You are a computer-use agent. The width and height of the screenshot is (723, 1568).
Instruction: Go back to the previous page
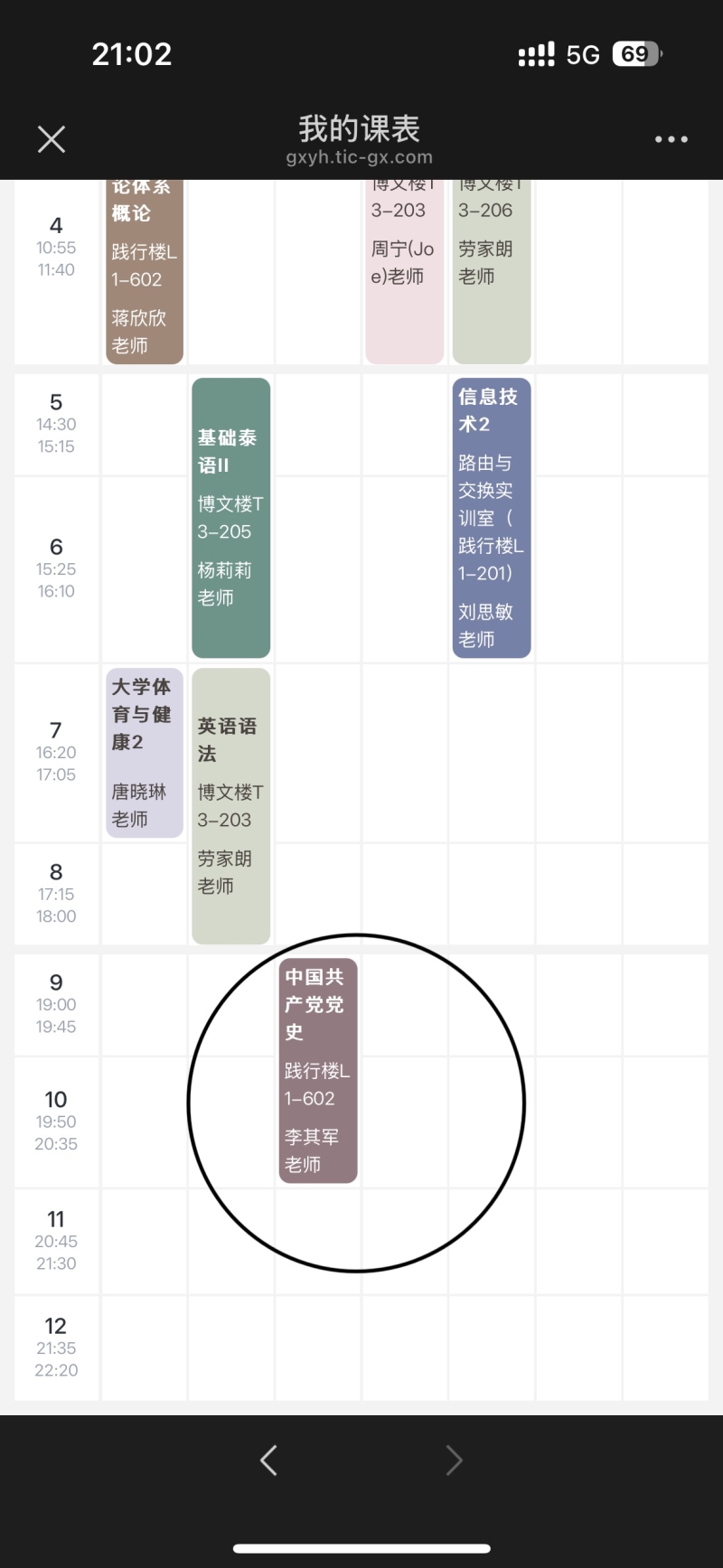[x=268, y=1460]
